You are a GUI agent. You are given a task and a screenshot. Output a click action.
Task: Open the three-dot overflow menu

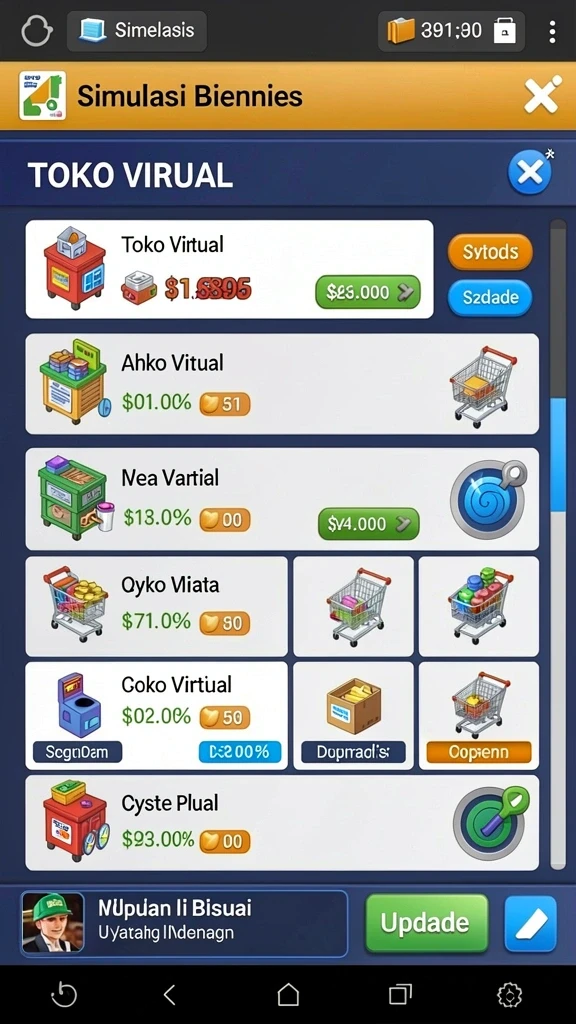pyautogui.click(x=552, y=31)
